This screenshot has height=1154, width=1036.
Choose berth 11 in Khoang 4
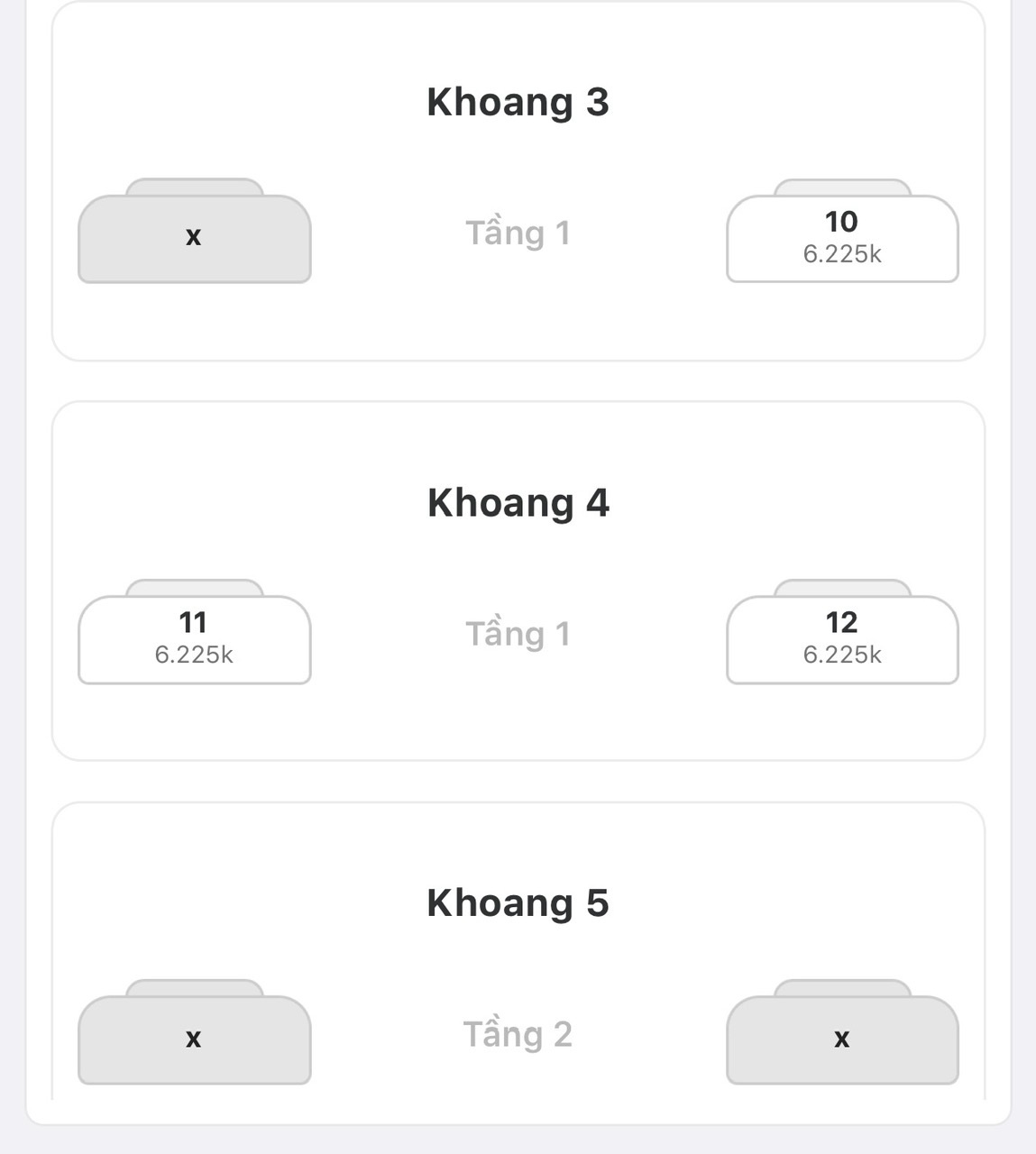click(x=194, y=638)
